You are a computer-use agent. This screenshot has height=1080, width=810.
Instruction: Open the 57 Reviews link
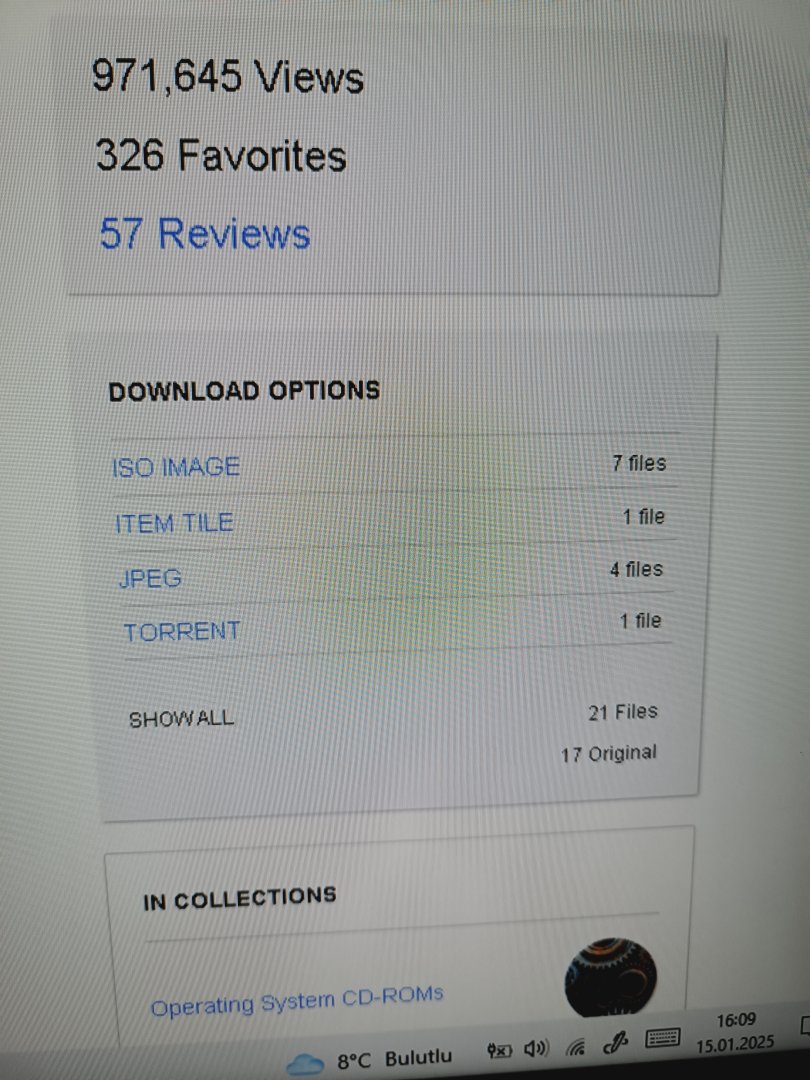click(x=205, y=234)
